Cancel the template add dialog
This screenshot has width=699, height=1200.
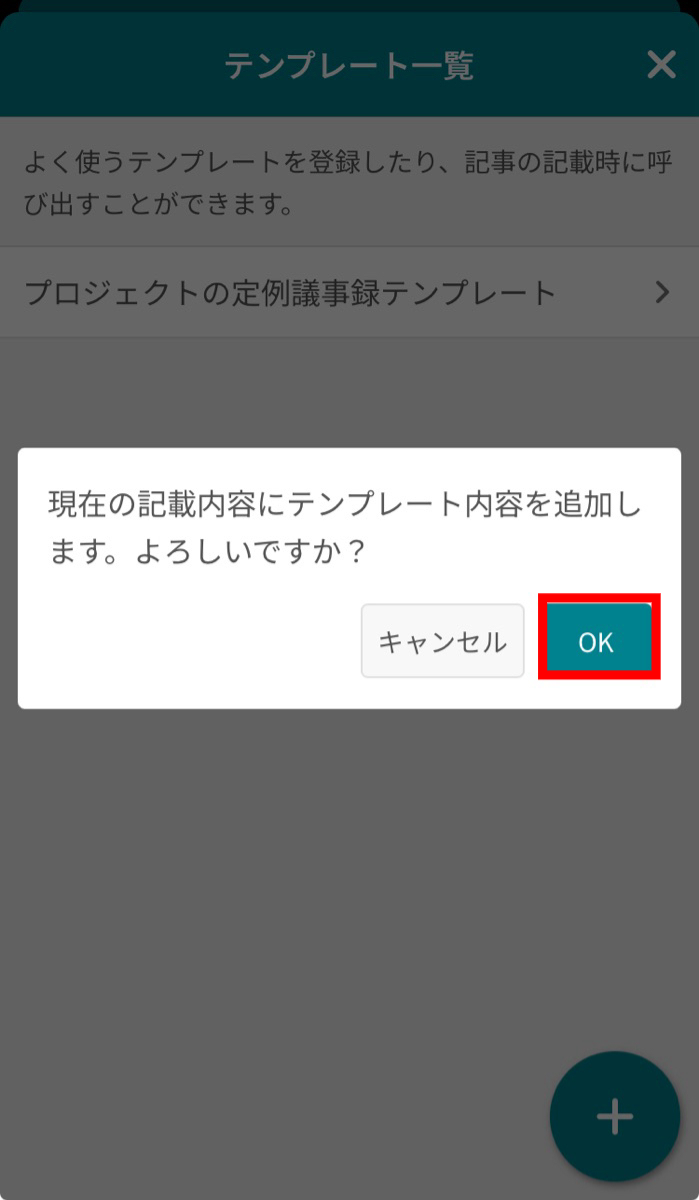pos(442,641)
